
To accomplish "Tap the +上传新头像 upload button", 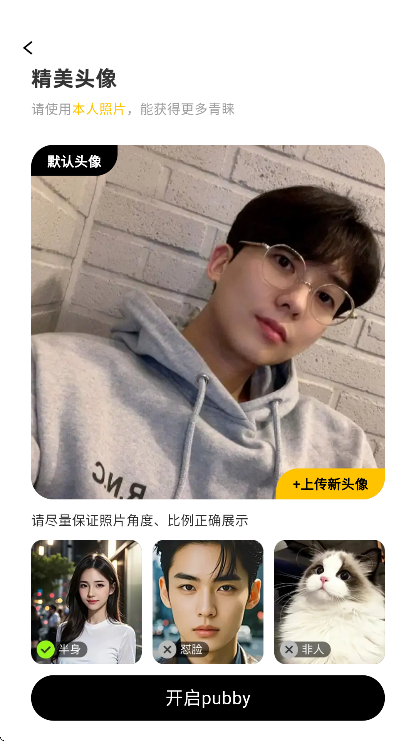I will [330, 484].
